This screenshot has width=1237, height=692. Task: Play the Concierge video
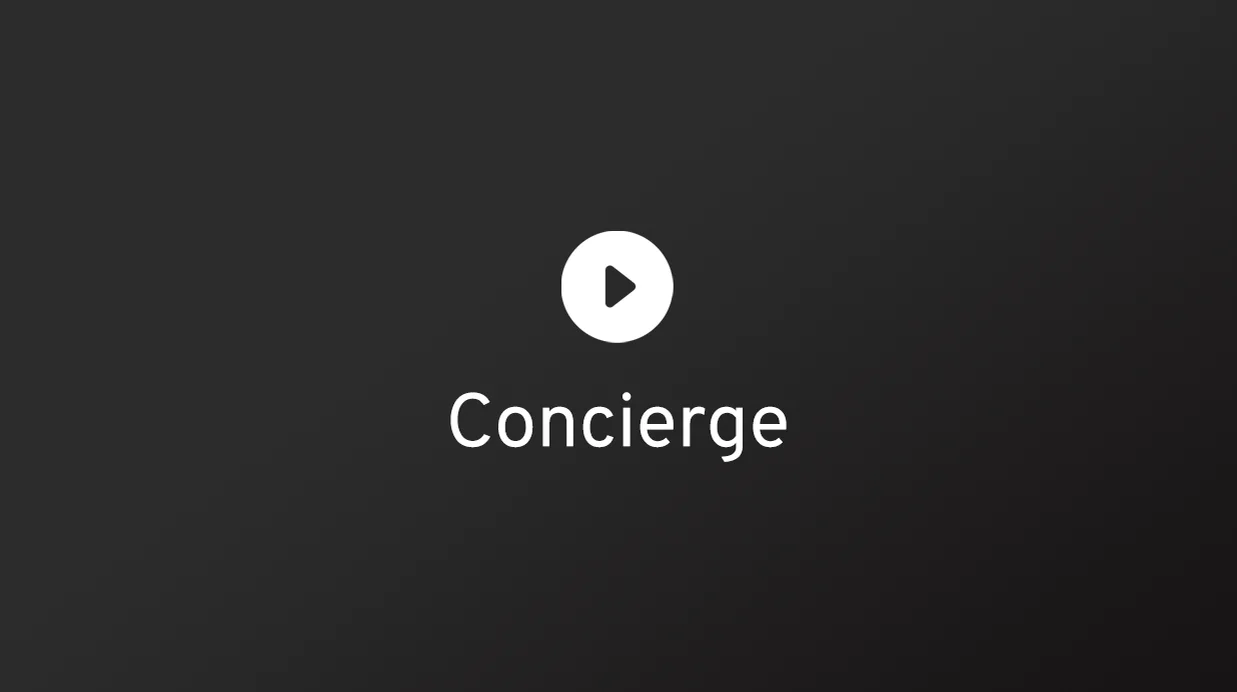(x=617, y=287)
